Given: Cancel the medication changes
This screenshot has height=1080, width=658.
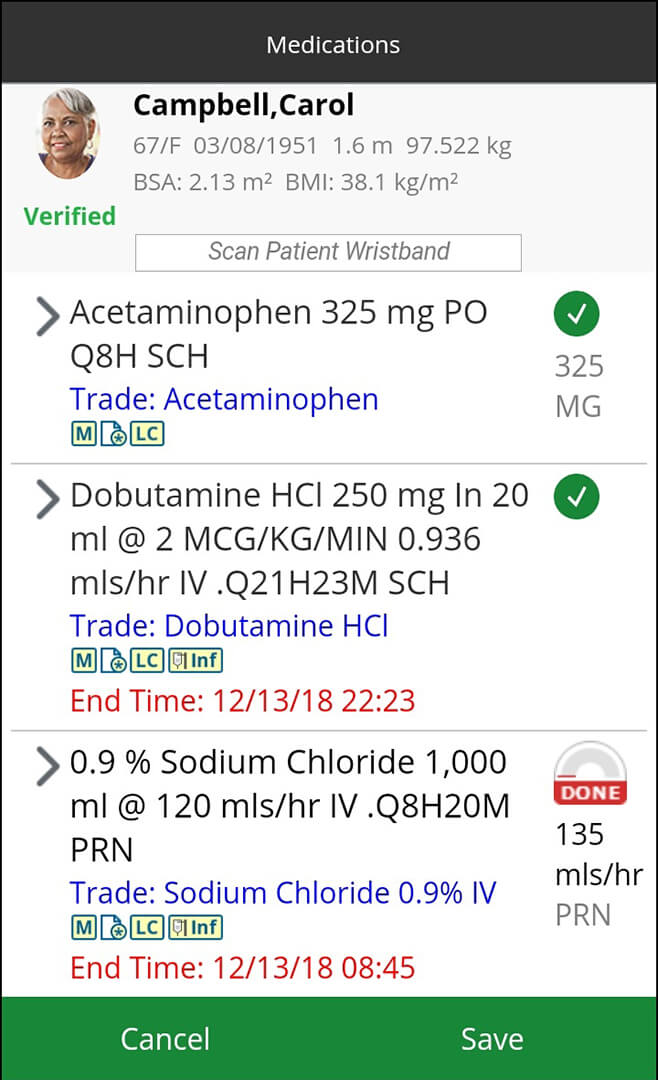Looking at the screenshot, I should pos(165,1039).
